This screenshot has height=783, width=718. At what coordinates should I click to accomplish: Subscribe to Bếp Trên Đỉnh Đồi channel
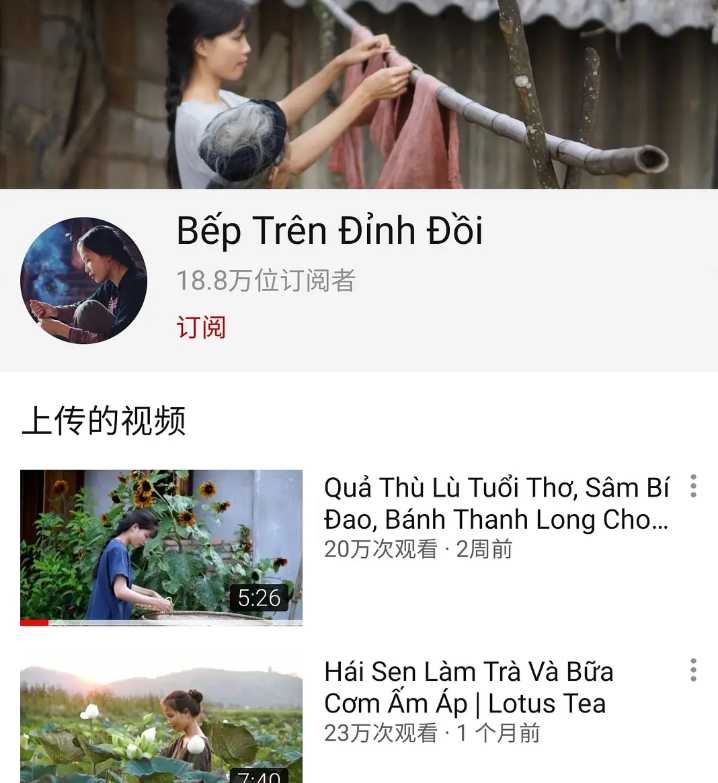(x=201, y=327)
